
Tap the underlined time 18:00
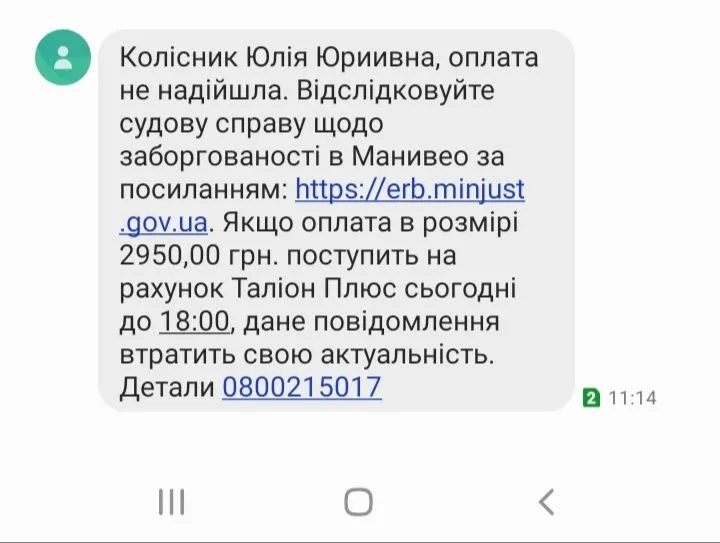tap(194, 321)
